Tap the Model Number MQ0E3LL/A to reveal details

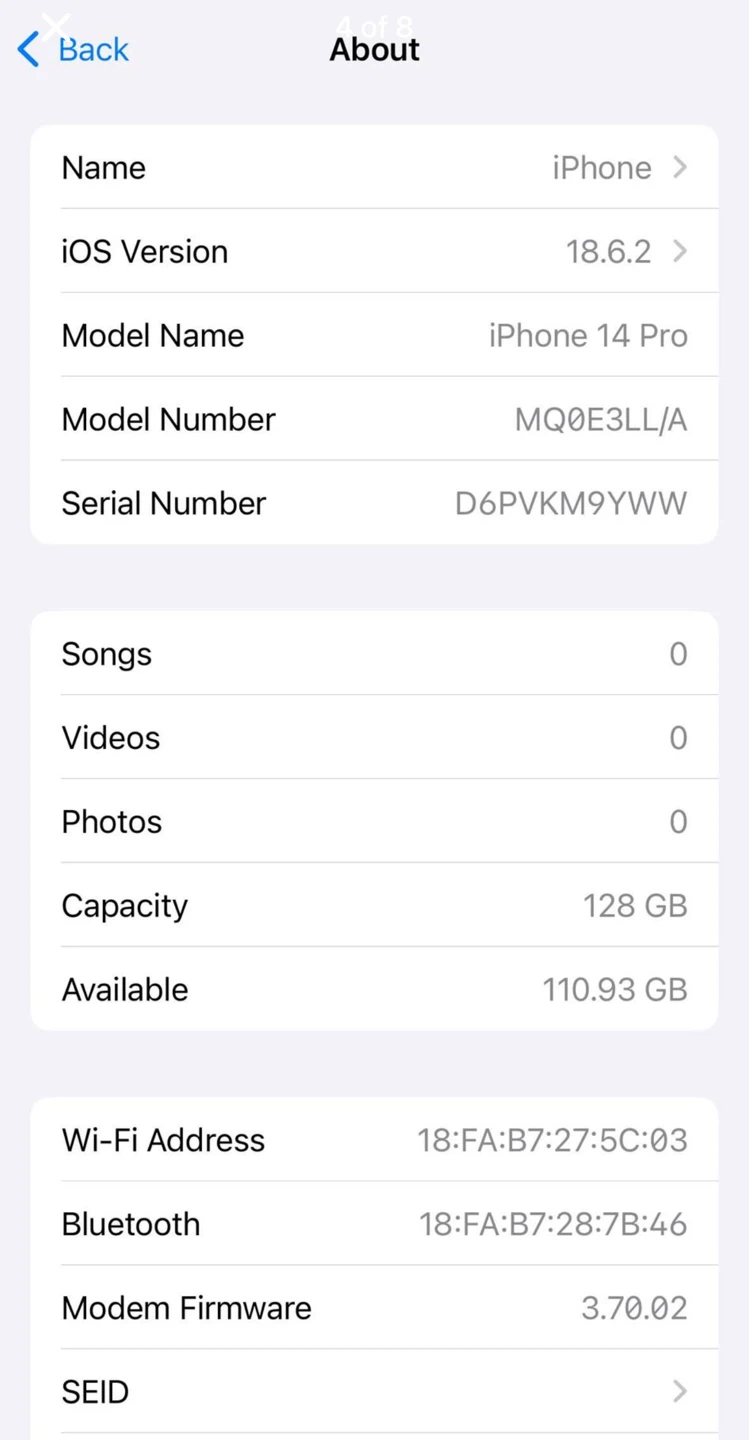point(374,419)
